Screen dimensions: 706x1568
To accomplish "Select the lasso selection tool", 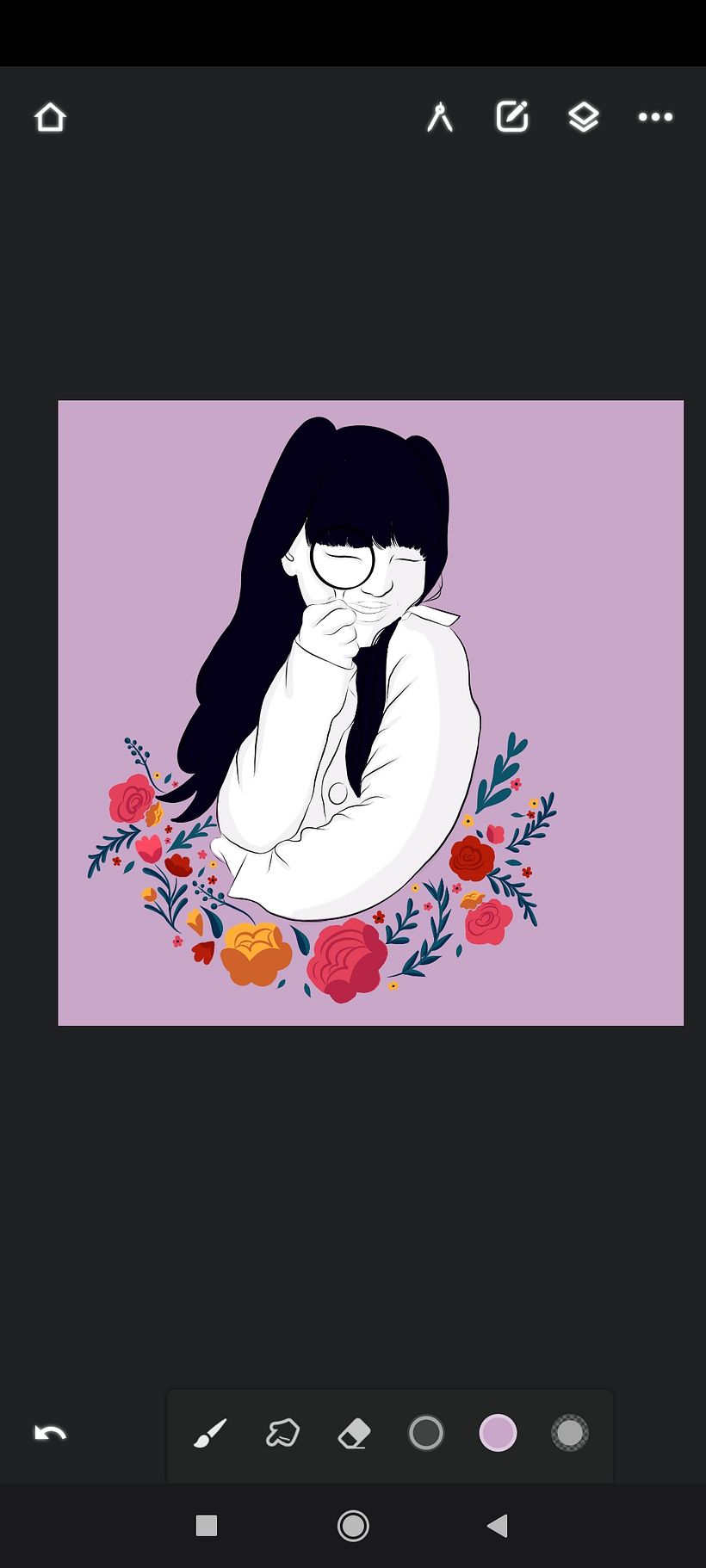I will point(282,1434).
